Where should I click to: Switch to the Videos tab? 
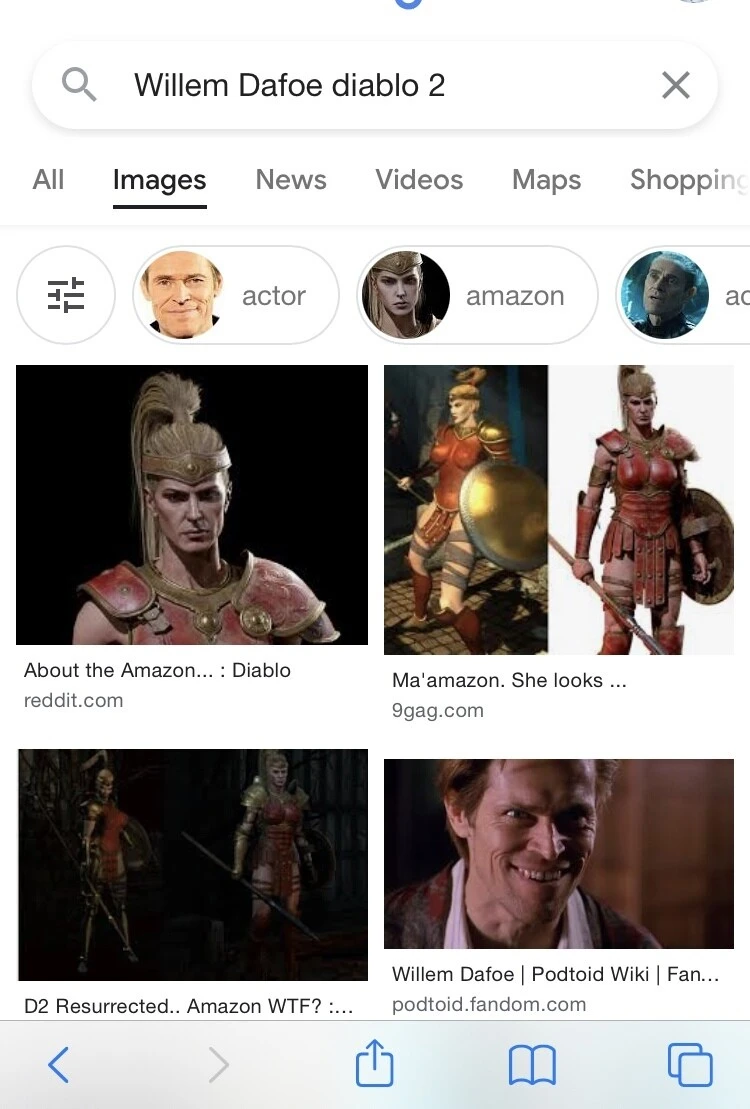tap(419, 180)
